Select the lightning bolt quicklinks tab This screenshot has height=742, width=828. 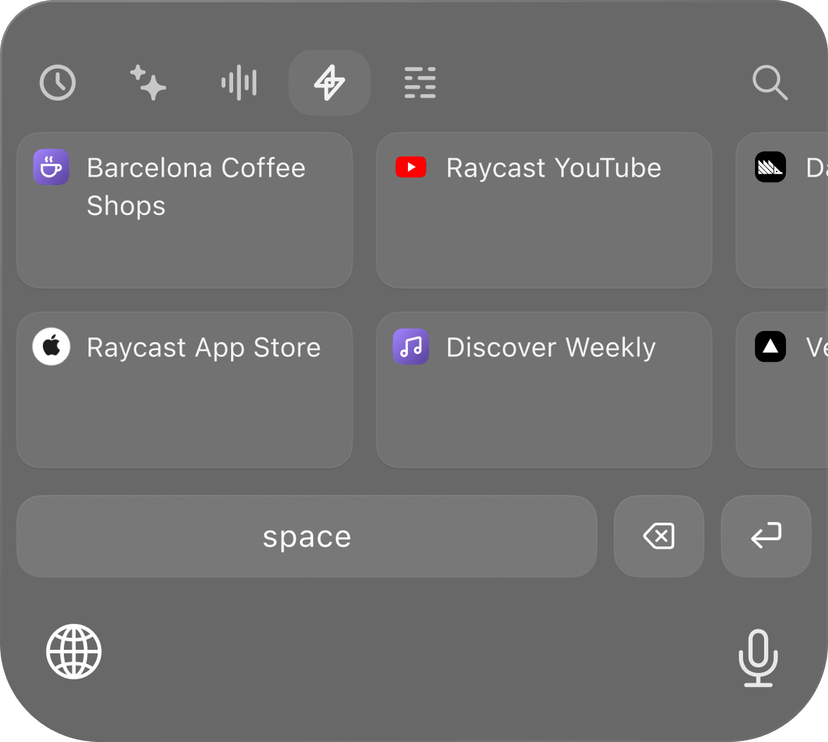click(x=329, y=83)
